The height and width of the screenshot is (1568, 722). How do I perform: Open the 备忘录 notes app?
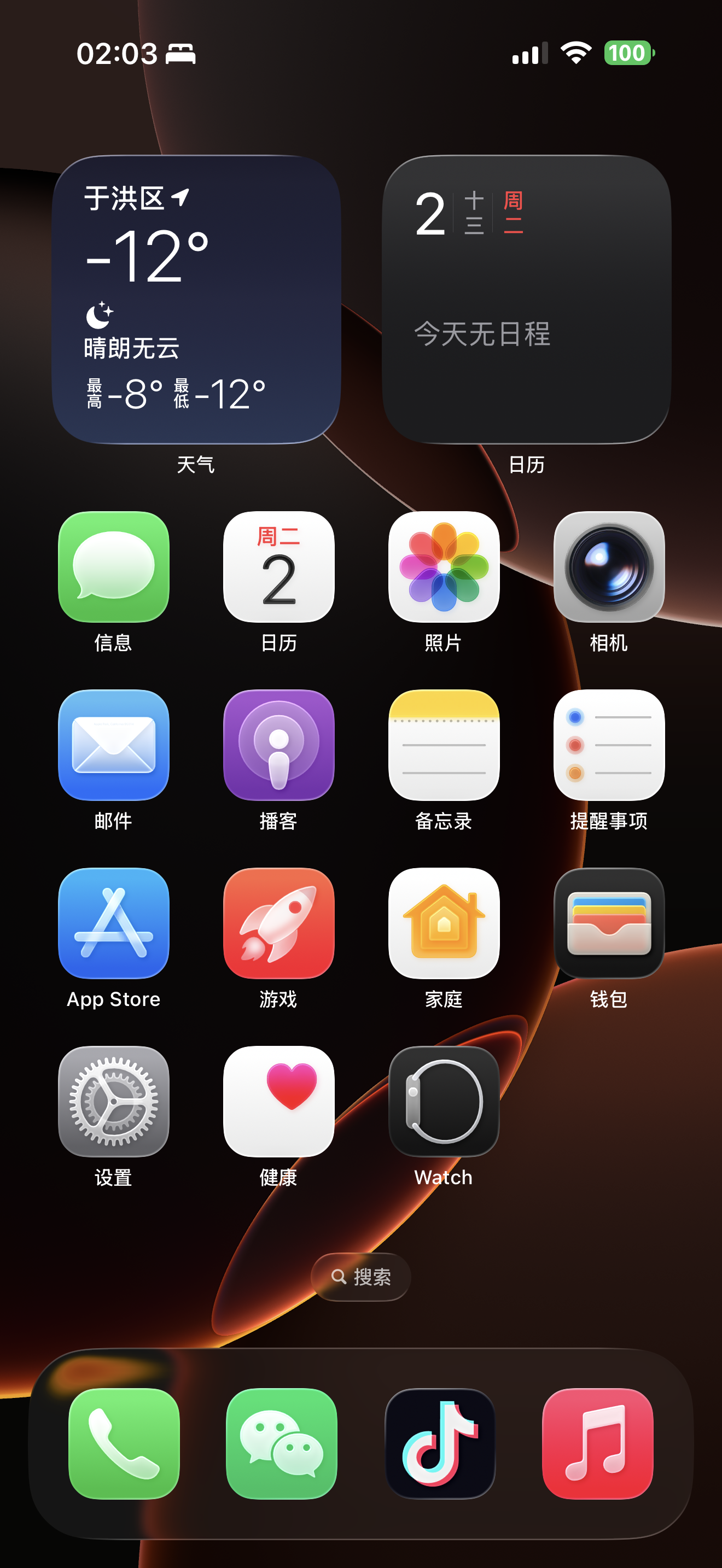pyautogui.click(x=444, y=745)
